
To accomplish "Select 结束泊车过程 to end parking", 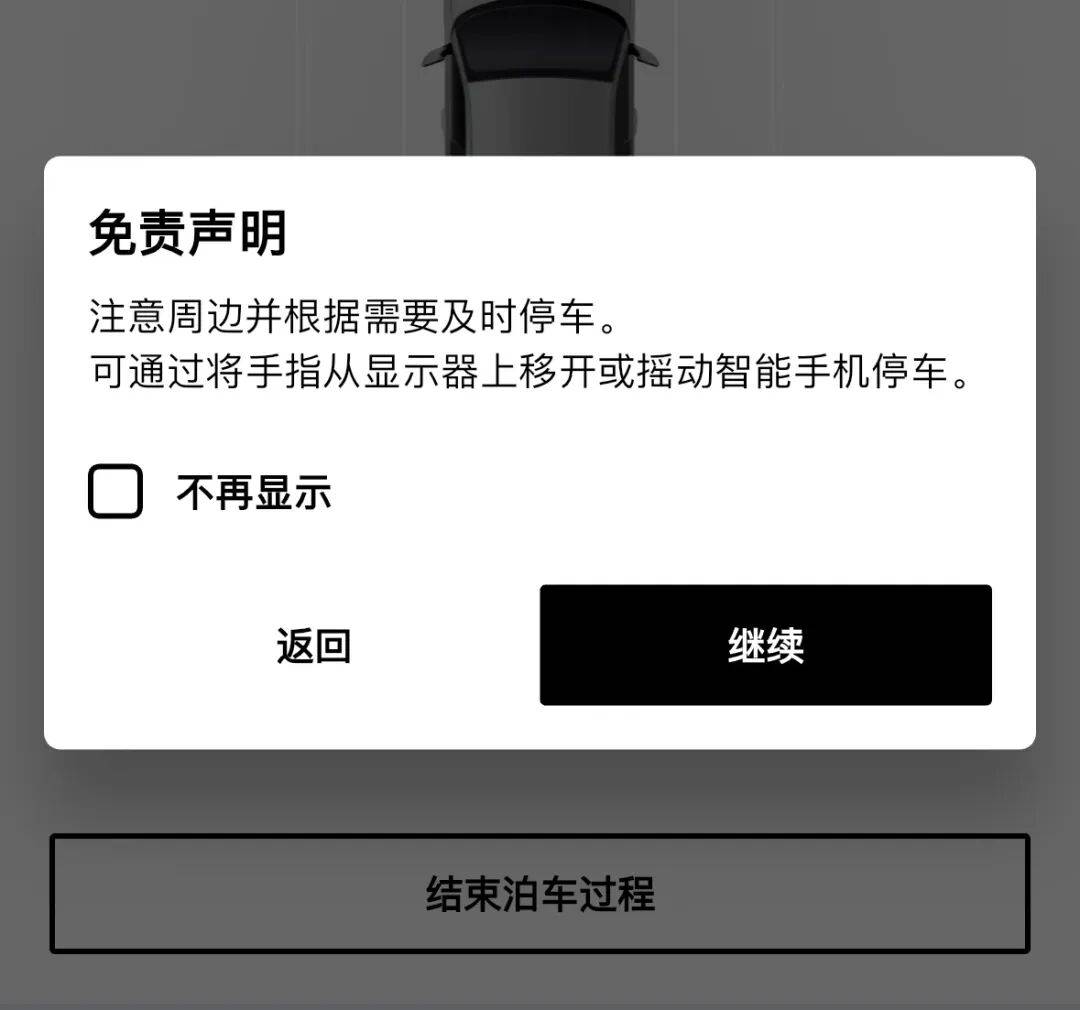I will click(540, 893).
